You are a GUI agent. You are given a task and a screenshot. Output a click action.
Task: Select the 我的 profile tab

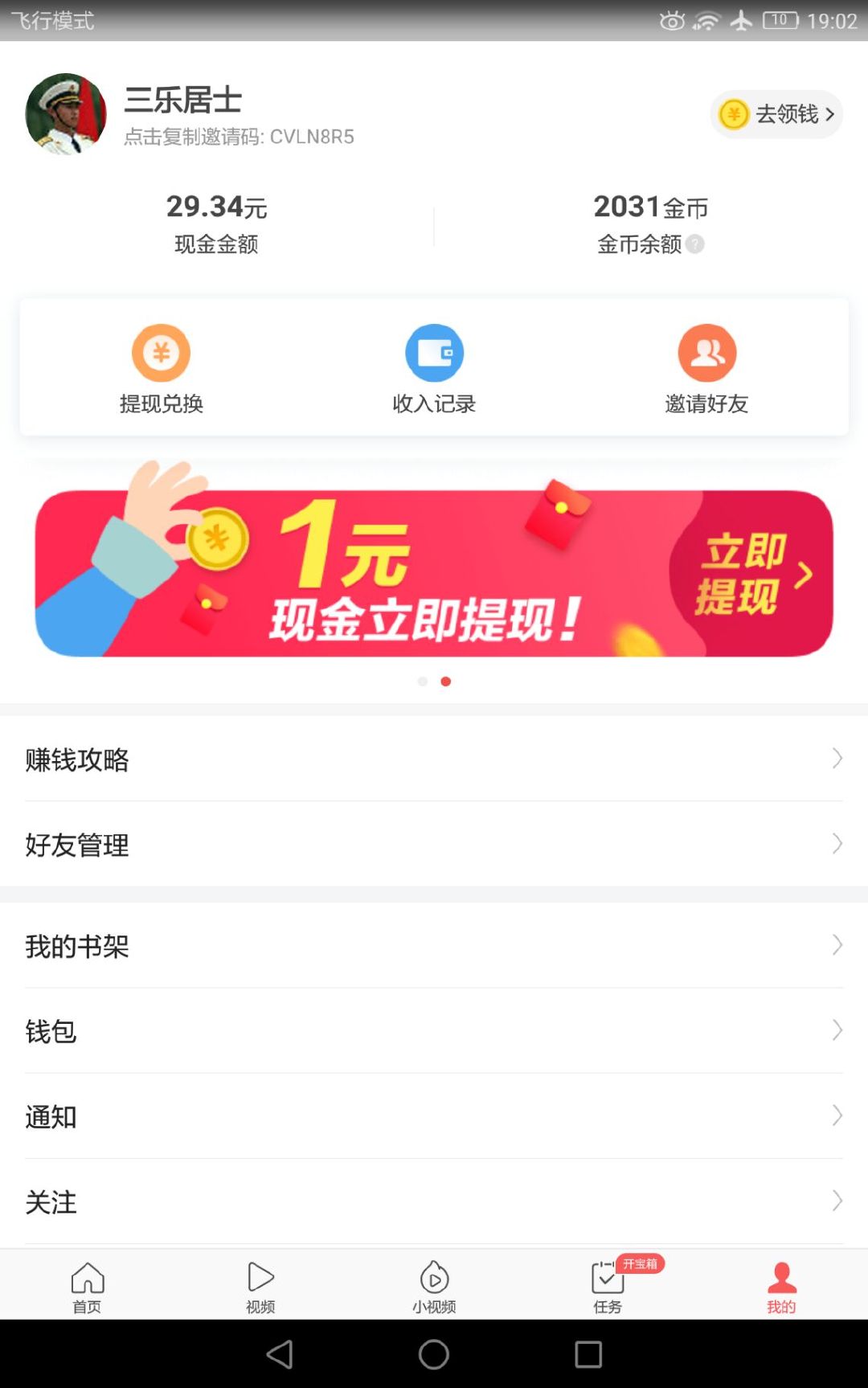pyautogui.click(x=781, y=1286)
